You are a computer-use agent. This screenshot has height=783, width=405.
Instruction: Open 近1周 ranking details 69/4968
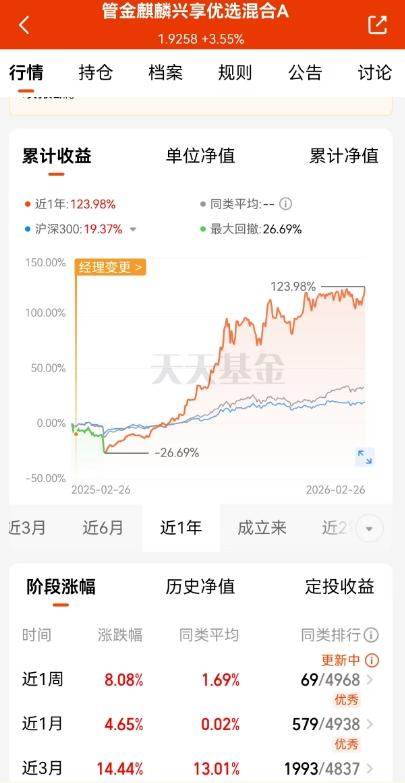click(336, 680)
